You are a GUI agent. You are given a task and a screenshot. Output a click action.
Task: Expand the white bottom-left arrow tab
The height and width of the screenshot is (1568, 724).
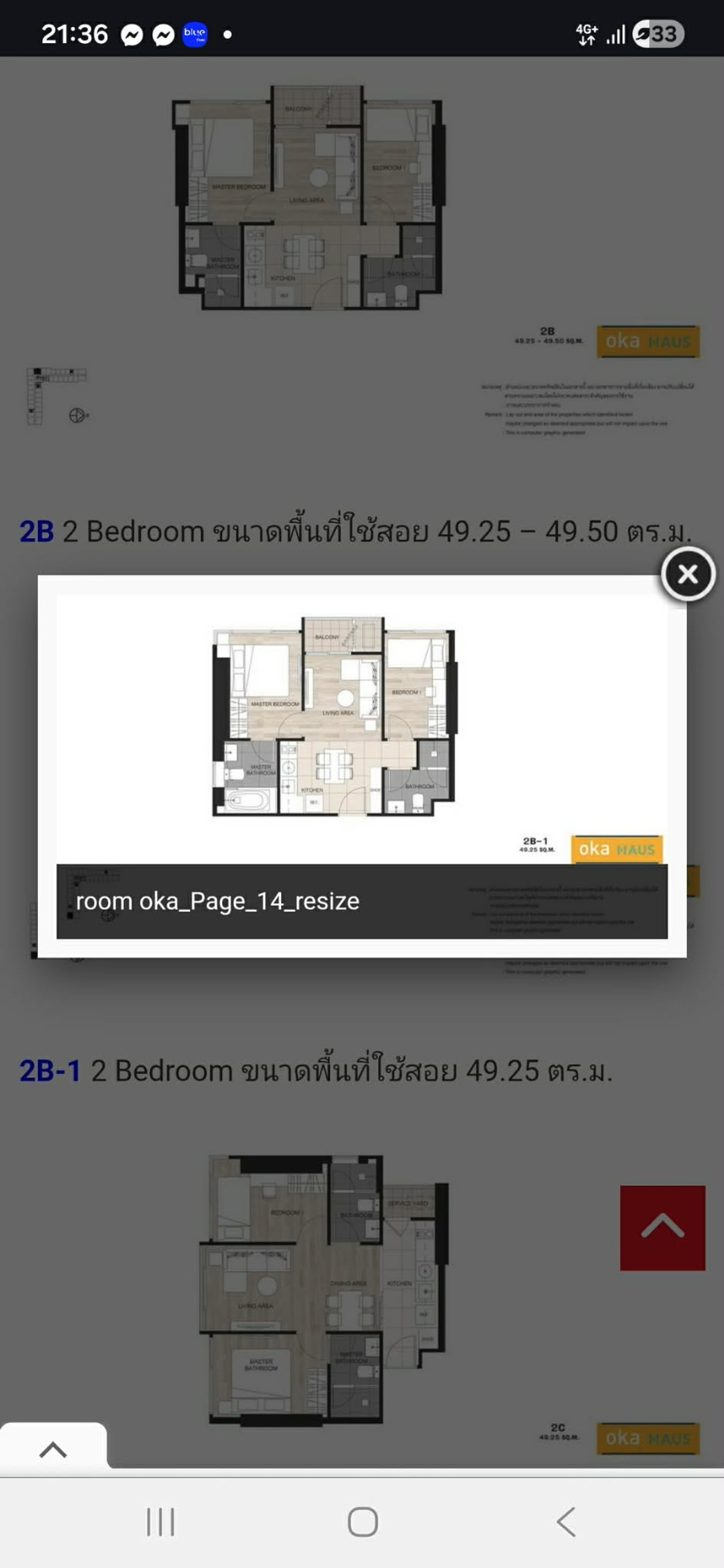click(x=53, y=1449)
